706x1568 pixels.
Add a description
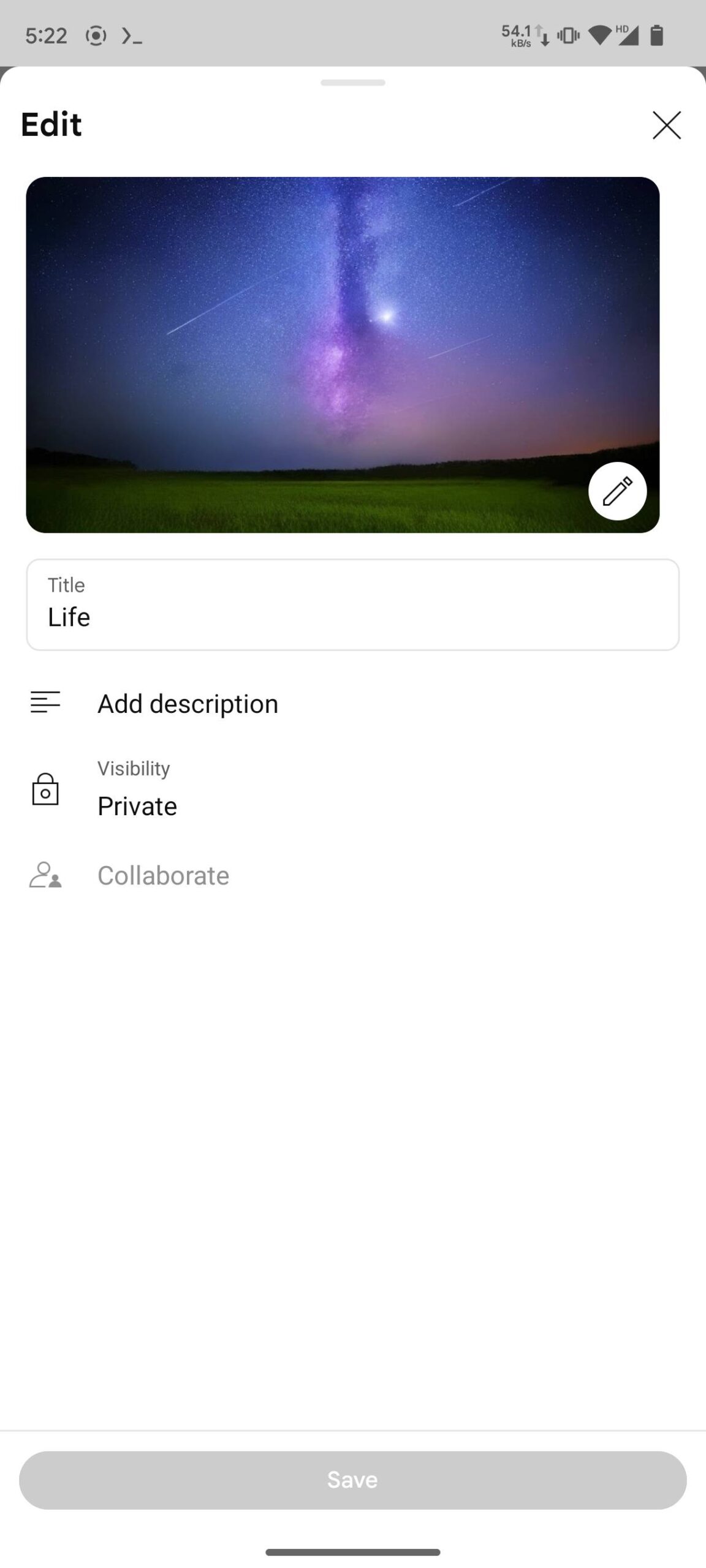click(188, 704)
